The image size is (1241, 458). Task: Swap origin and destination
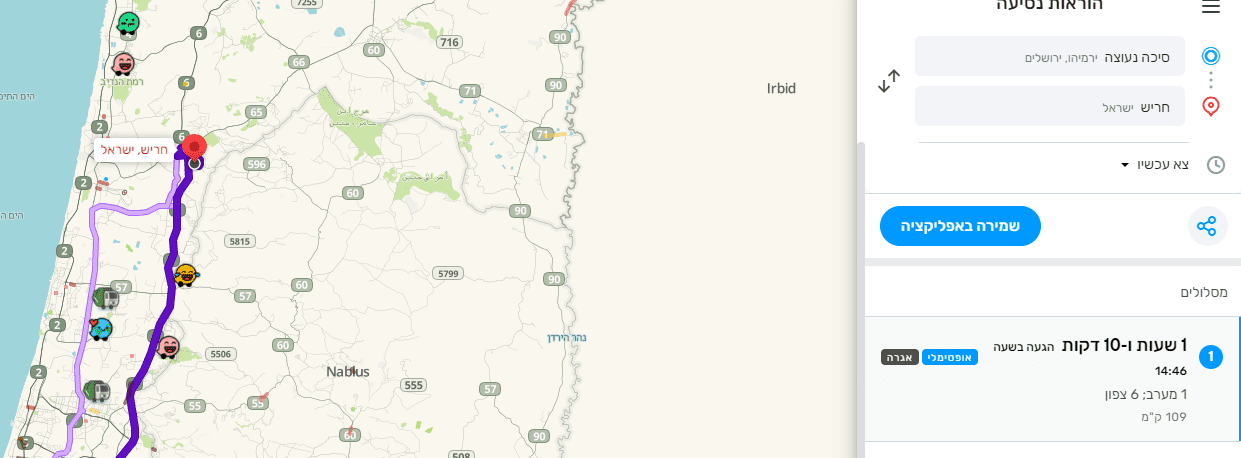[889, 81]
